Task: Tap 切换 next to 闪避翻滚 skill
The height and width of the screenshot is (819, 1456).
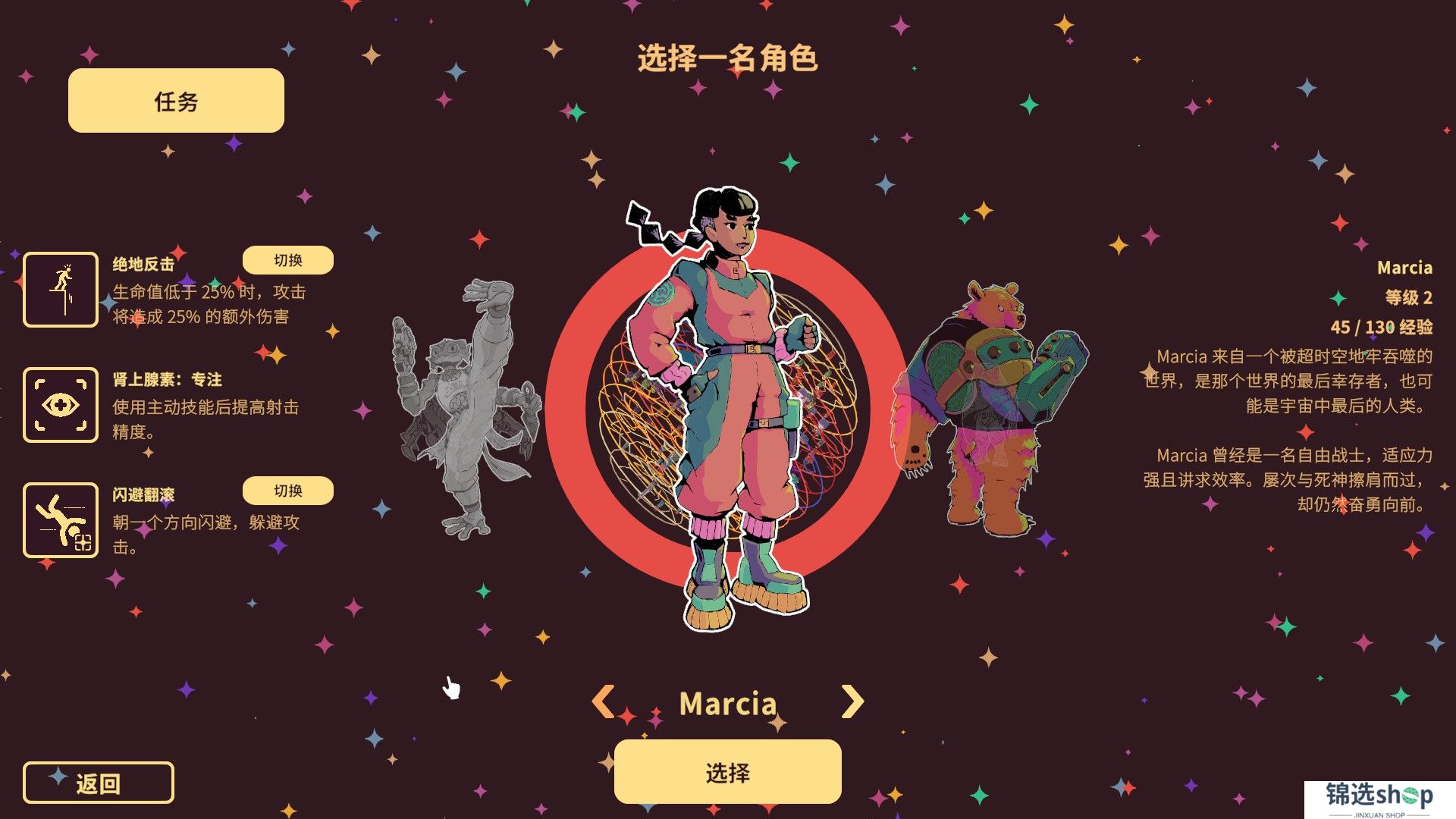Action: [x=287, y=491]
